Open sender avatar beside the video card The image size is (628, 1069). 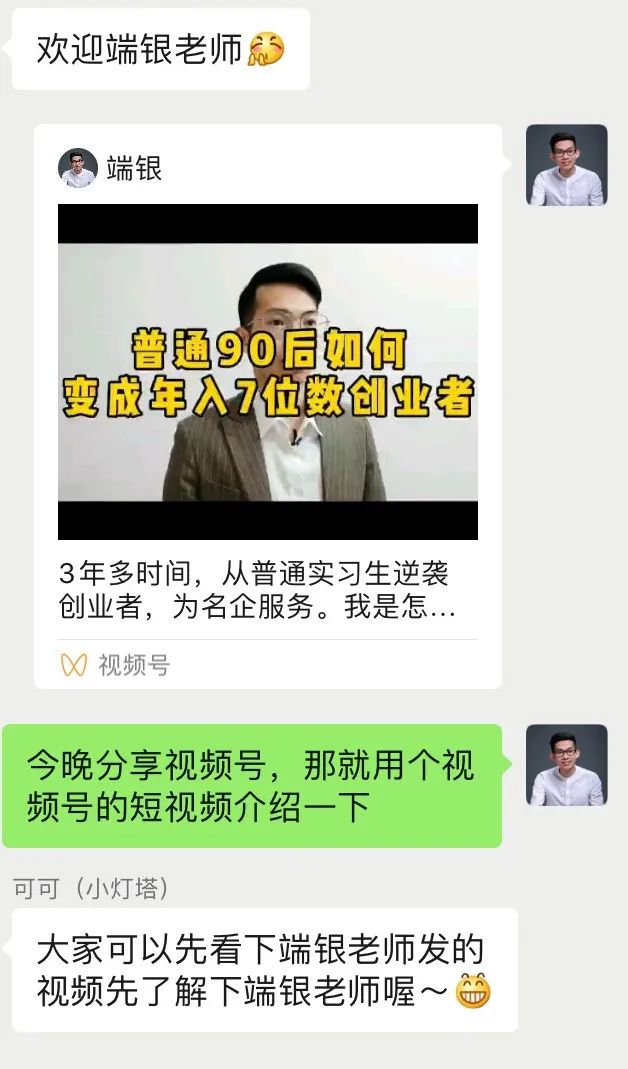coord(566,165)
